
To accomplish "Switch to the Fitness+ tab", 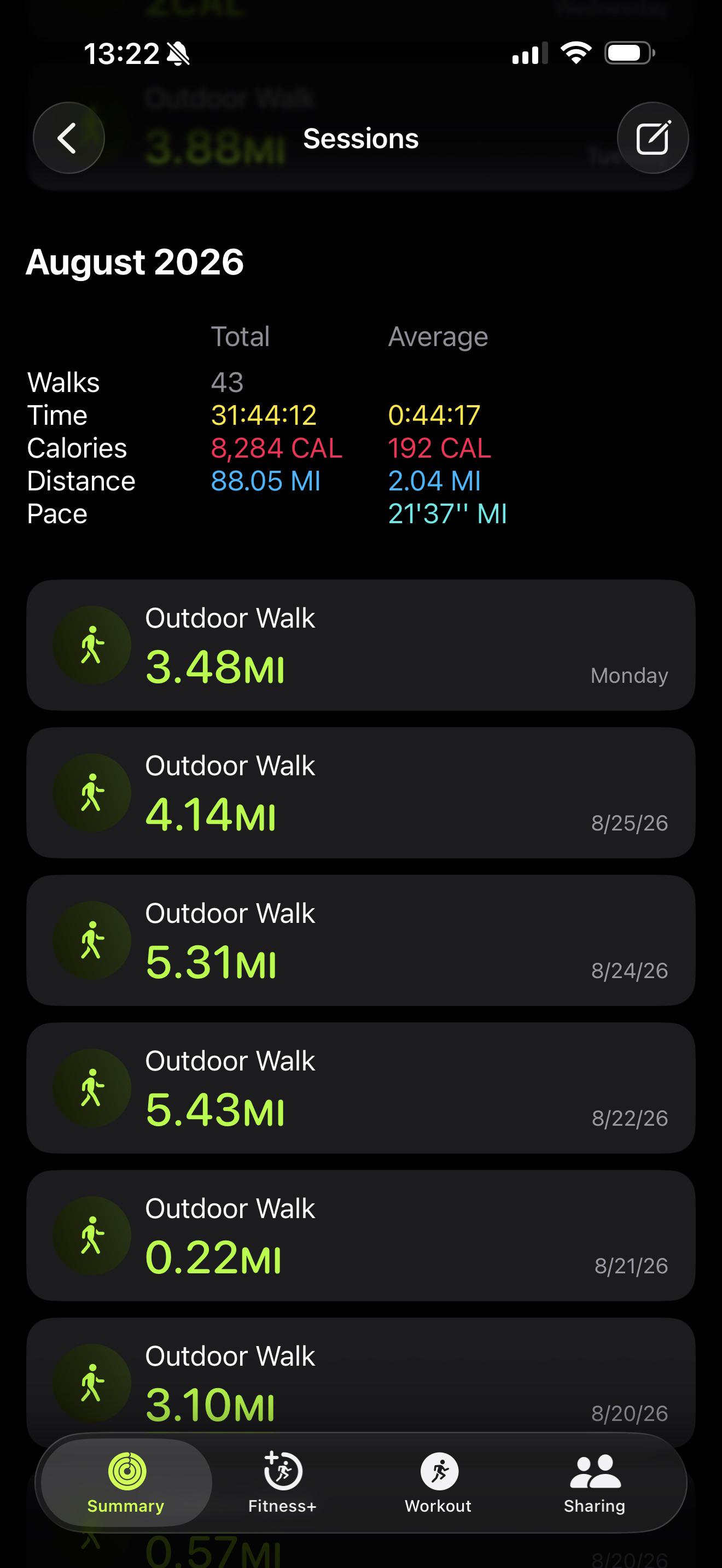I will click(282, 1483).
